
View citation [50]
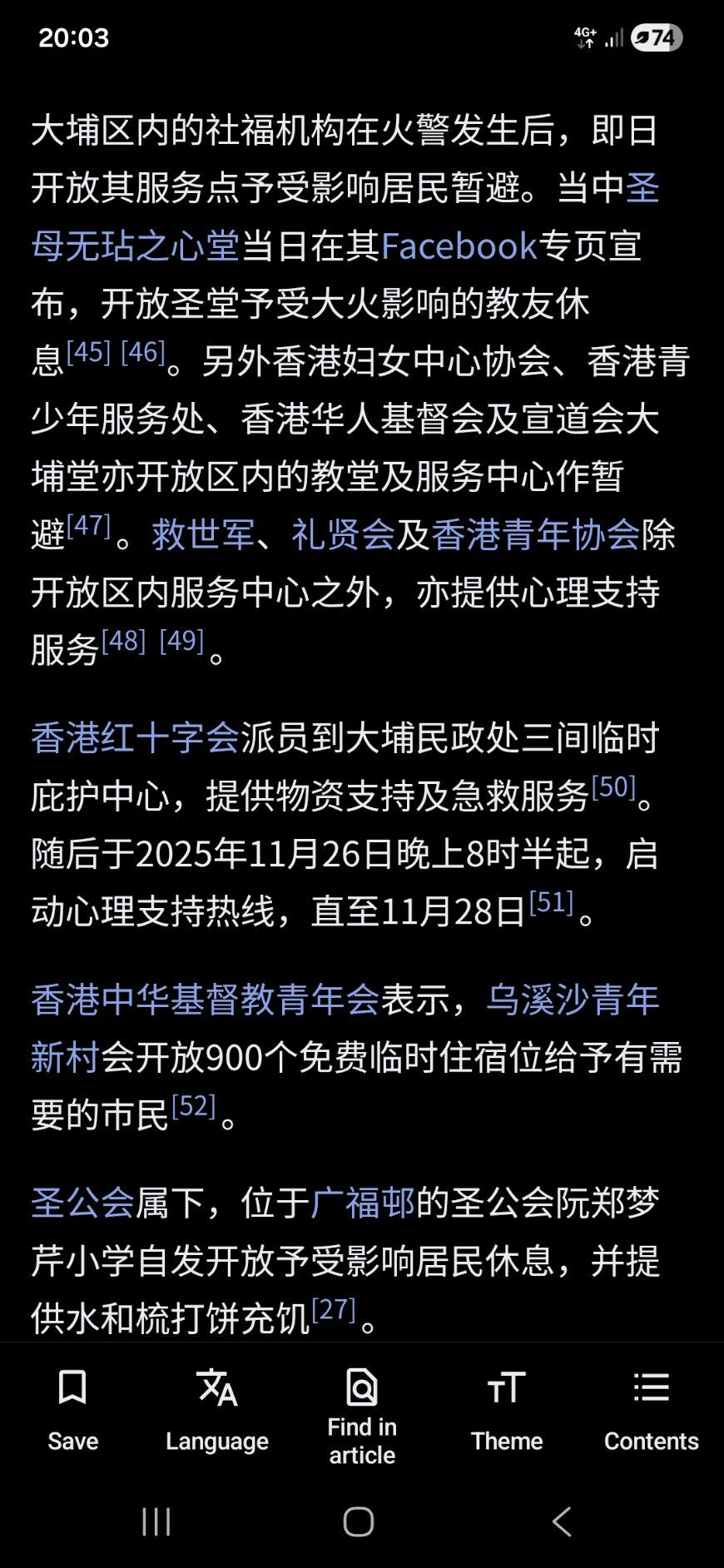tap(613, 787)
